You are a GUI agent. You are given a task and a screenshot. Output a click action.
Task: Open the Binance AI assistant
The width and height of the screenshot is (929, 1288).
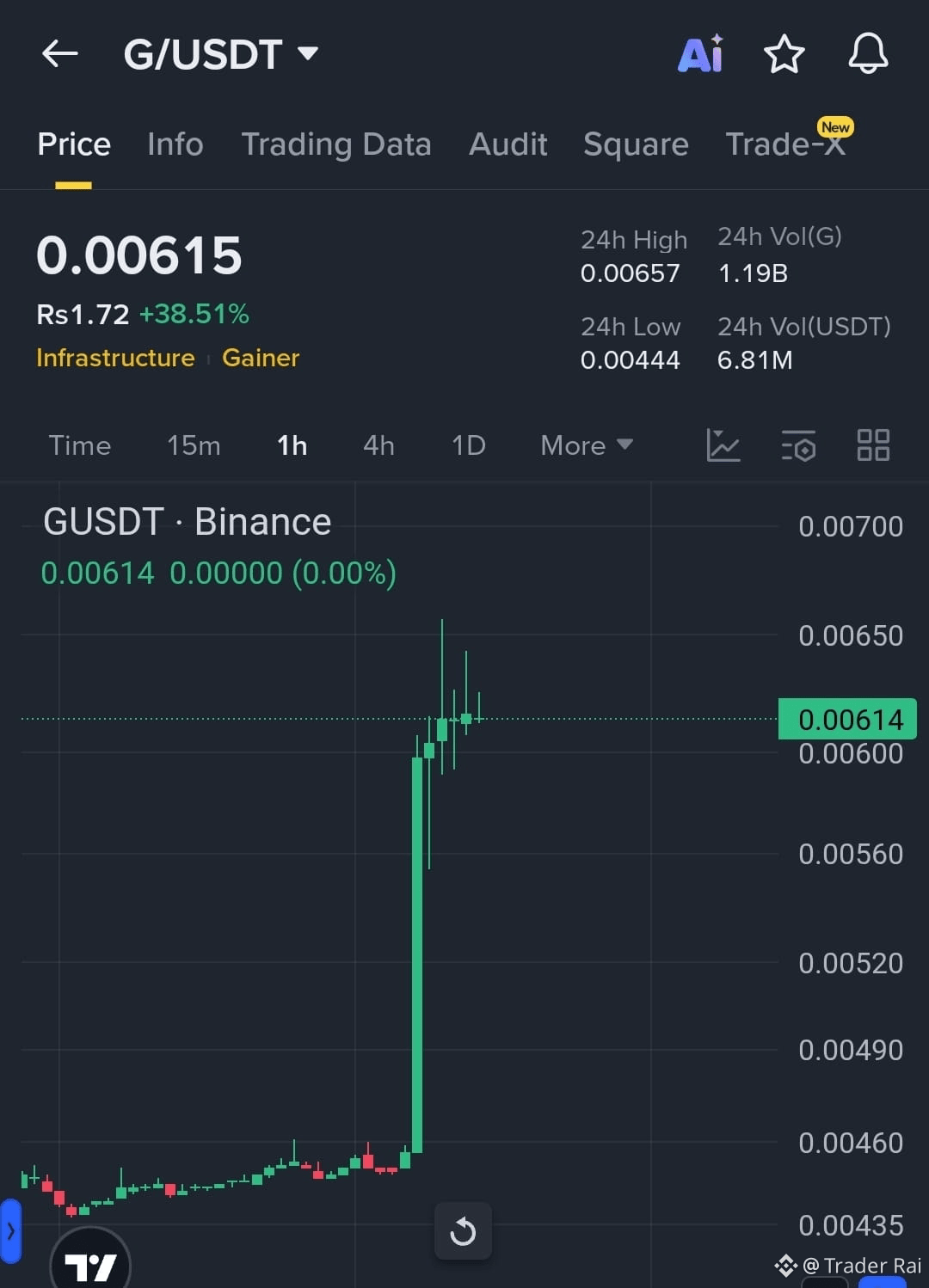[x=701, y=53]
